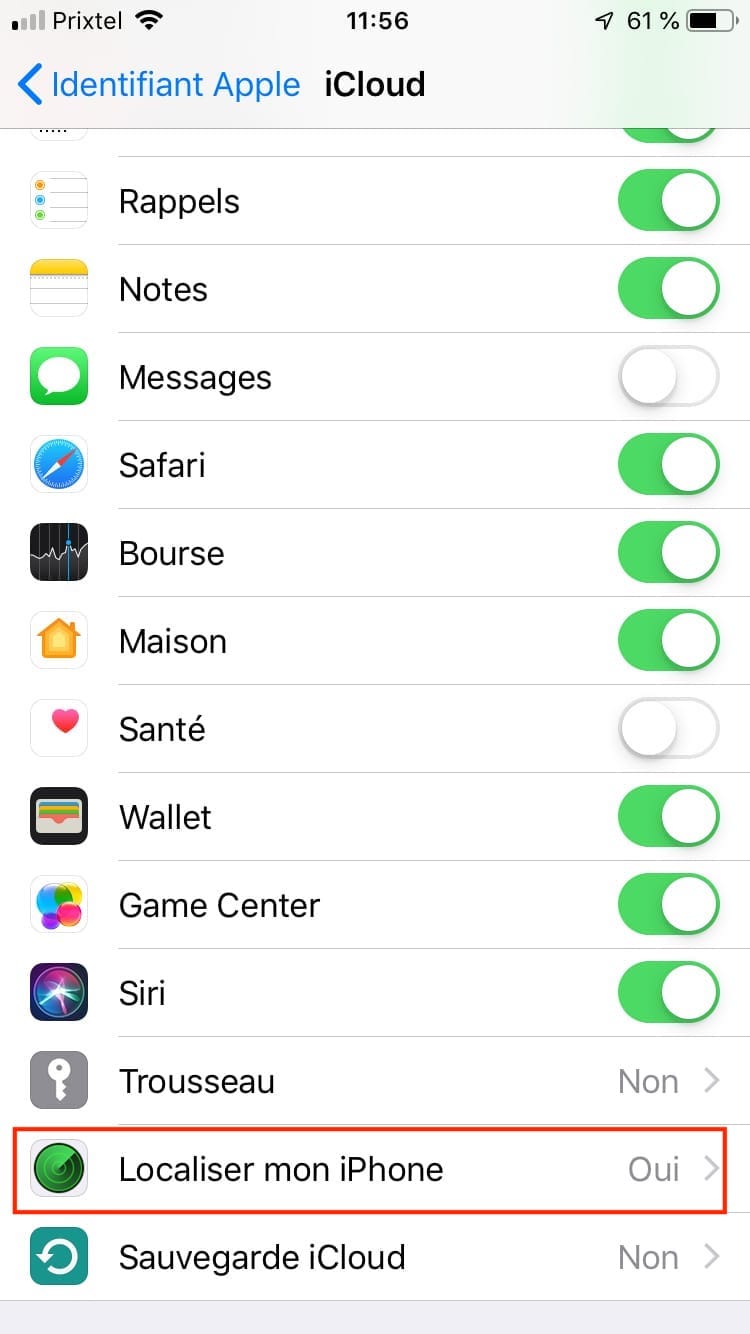Open Trousseau settings

pos(375,1081)
